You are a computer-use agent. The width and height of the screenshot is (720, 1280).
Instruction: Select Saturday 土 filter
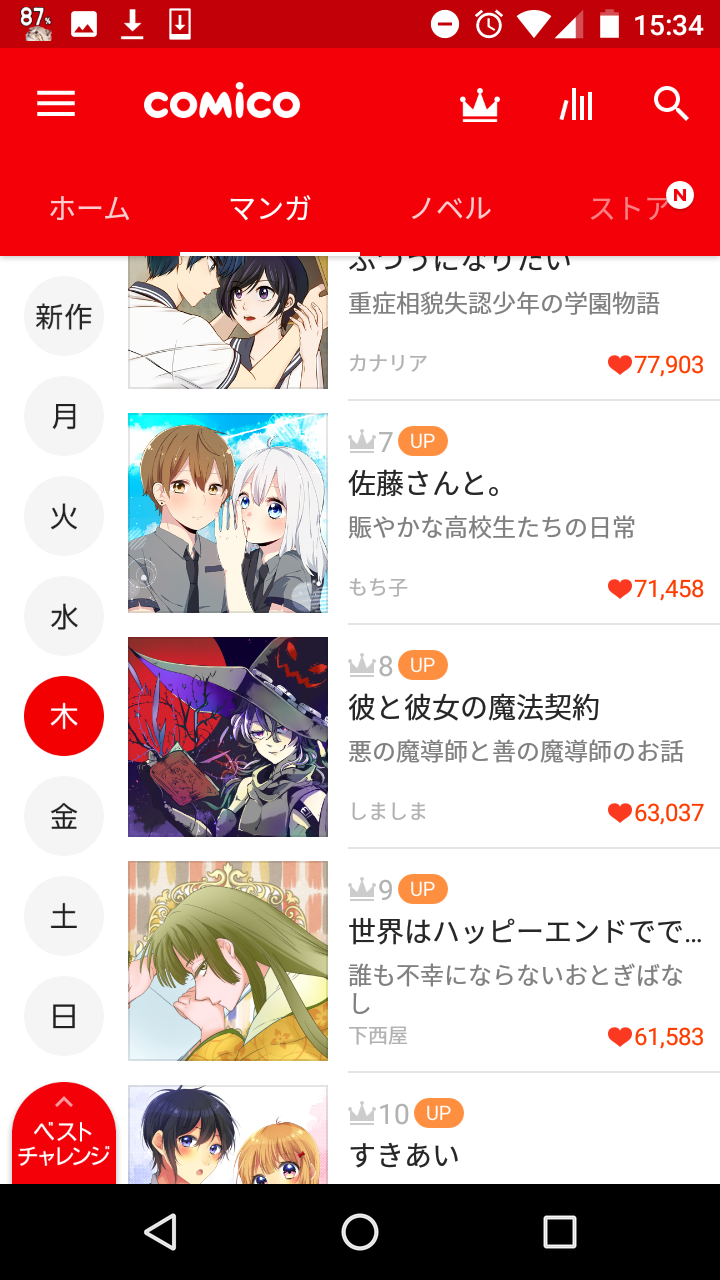(64, 916)
